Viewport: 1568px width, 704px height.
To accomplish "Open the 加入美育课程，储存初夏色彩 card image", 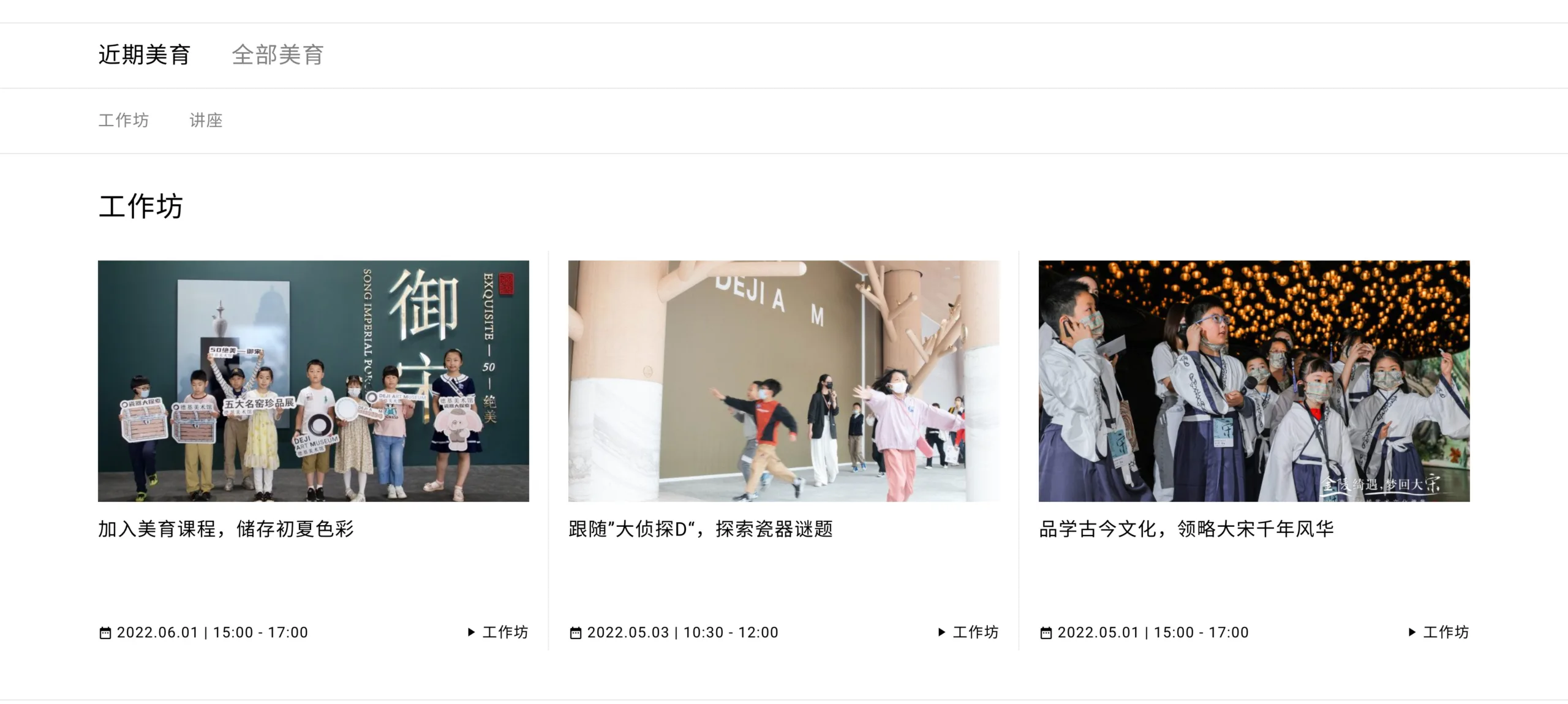I will pyautogui.click(x=313, y=380).
